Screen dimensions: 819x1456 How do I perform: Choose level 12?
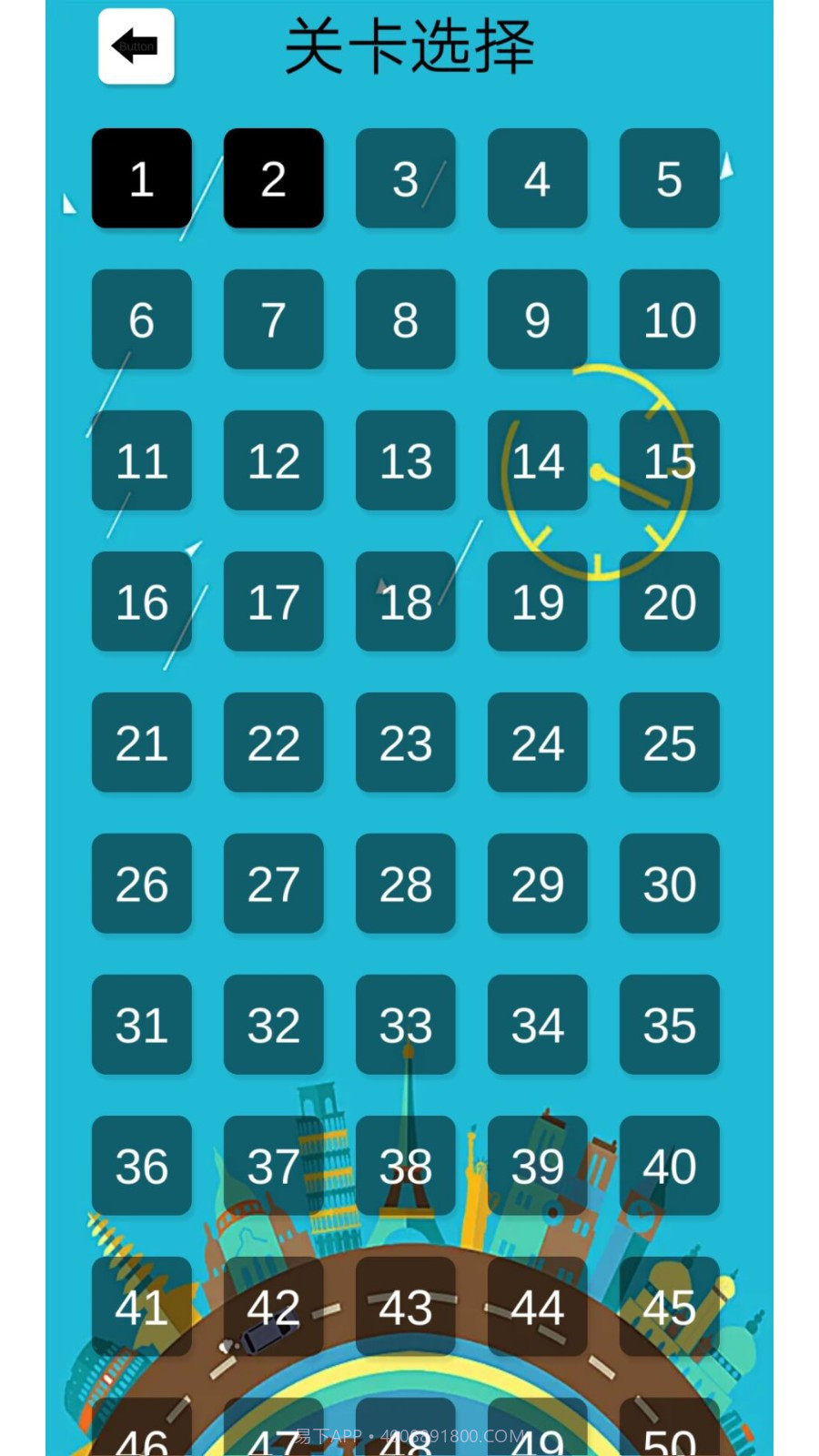tap(273, 460)
